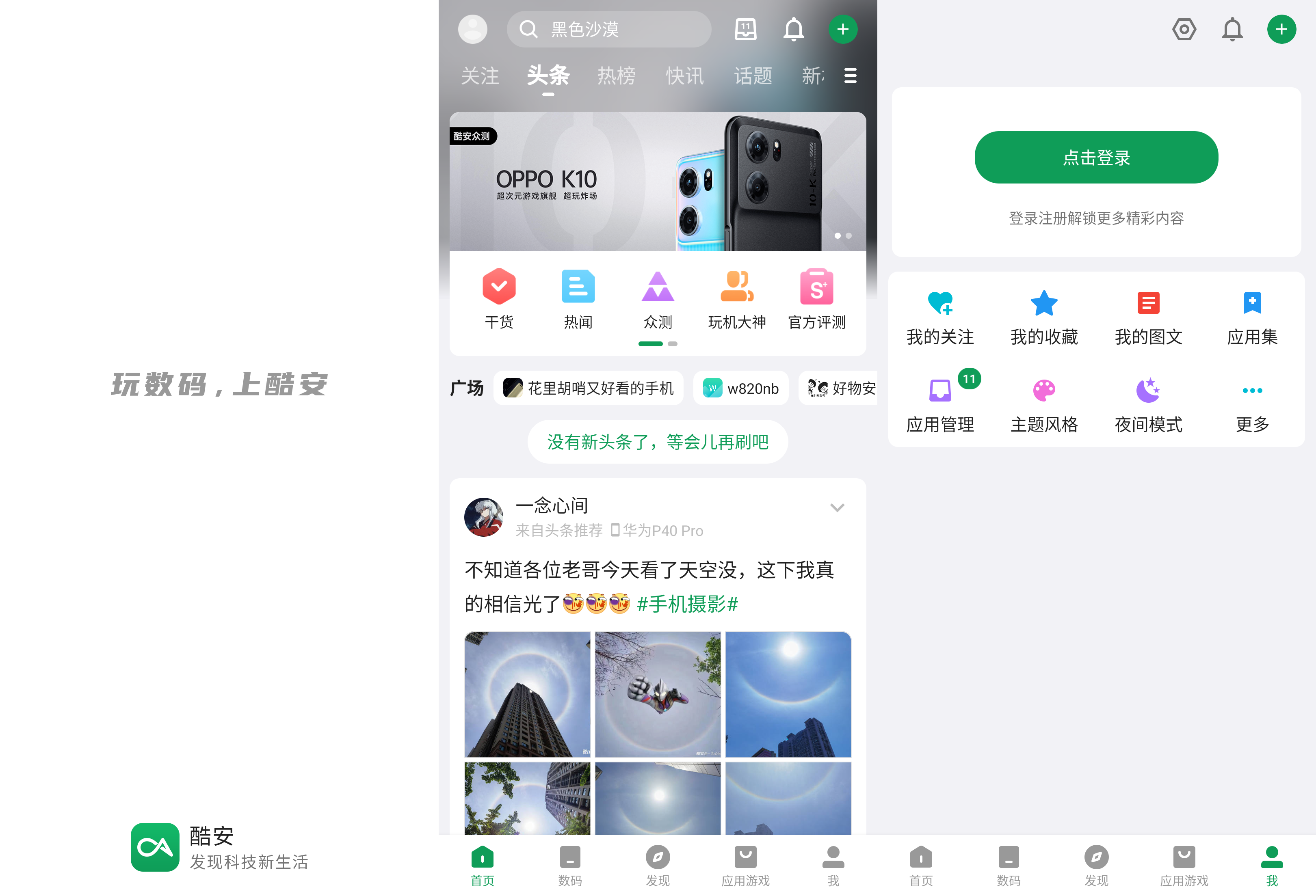Viewport: 1316px width, 896px height.
Task: Open 应用管理 with the 11 badge
Action: pos(940,405)
